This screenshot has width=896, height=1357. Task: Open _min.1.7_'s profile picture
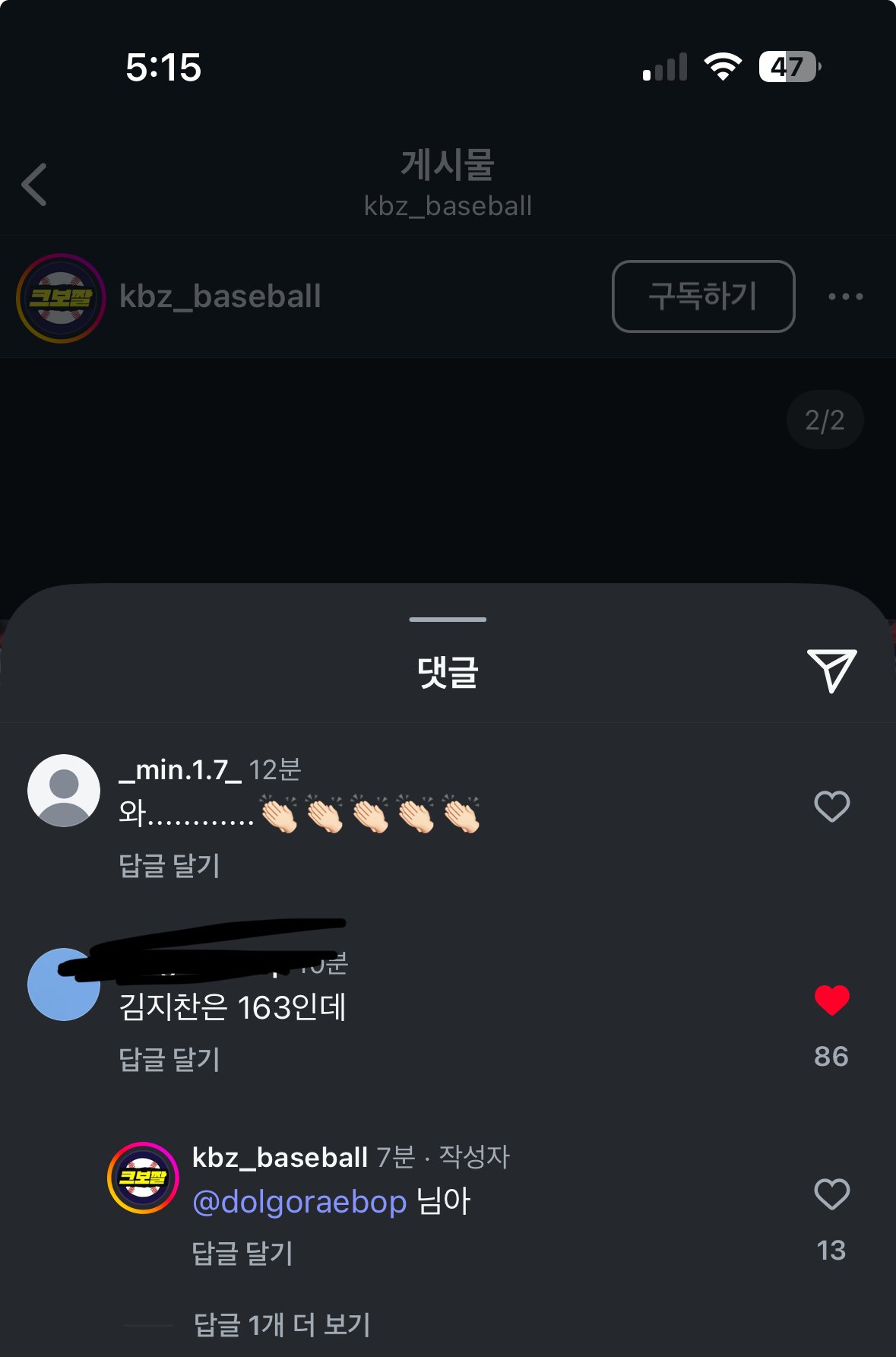(64, 791)
